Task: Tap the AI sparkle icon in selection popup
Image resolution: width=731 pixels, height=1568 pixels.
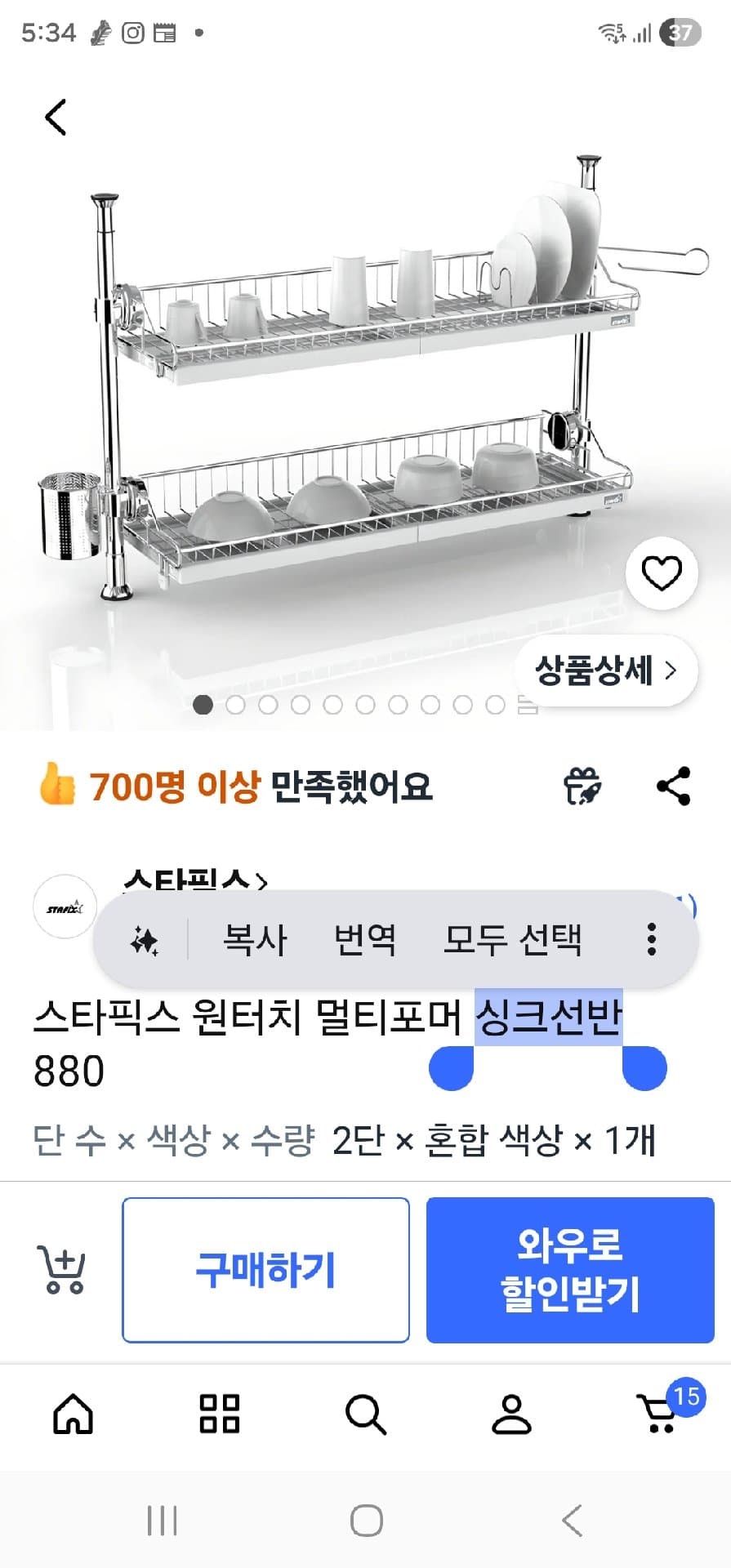Action: pyautogui.click(x=145, y=940)
